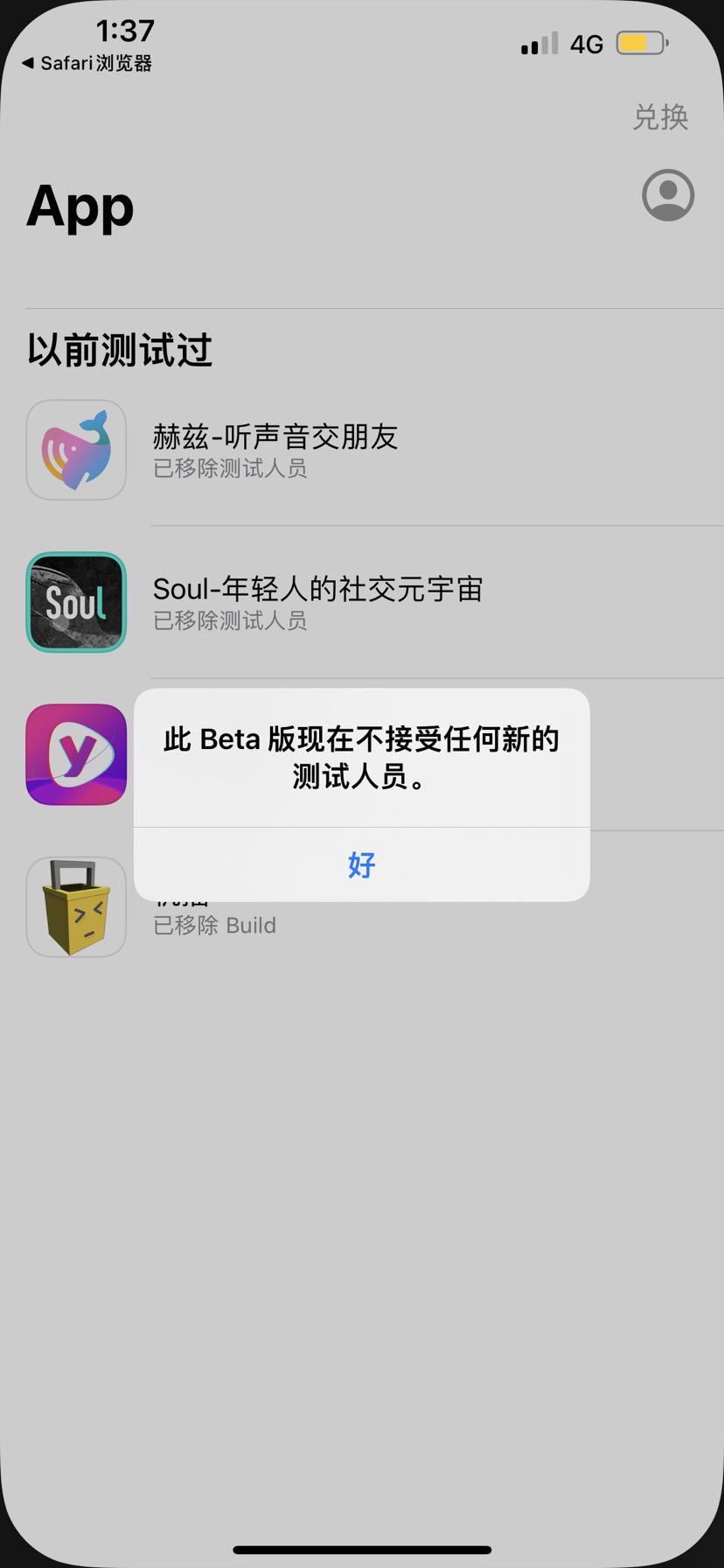Image resolution: width=724 pixels, height=1568 pixels.
Task: Tap the purple Y-shaped app icon
Action: [x=76, y=753]
